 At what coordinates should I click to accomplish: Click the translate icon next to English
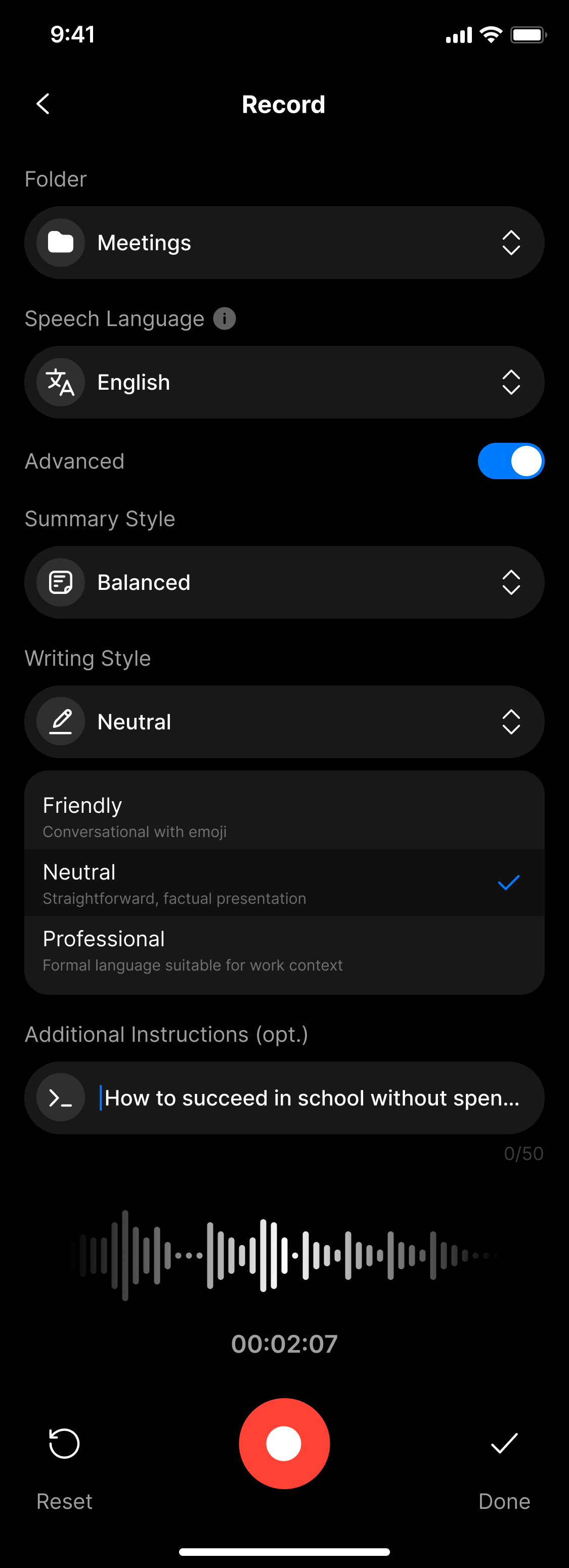coord(60,382)
